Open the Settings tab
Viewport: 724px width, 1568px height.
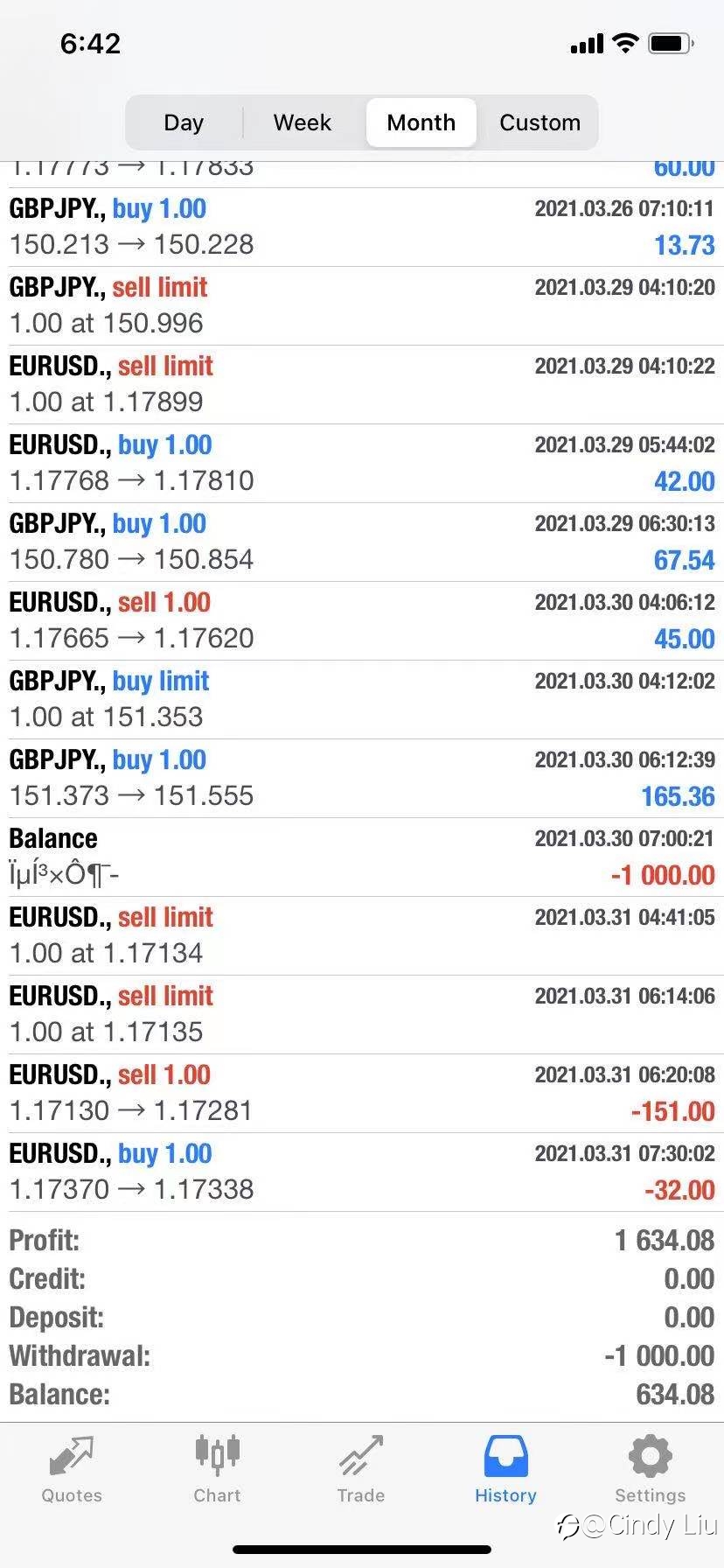(x=650, y=1470)
